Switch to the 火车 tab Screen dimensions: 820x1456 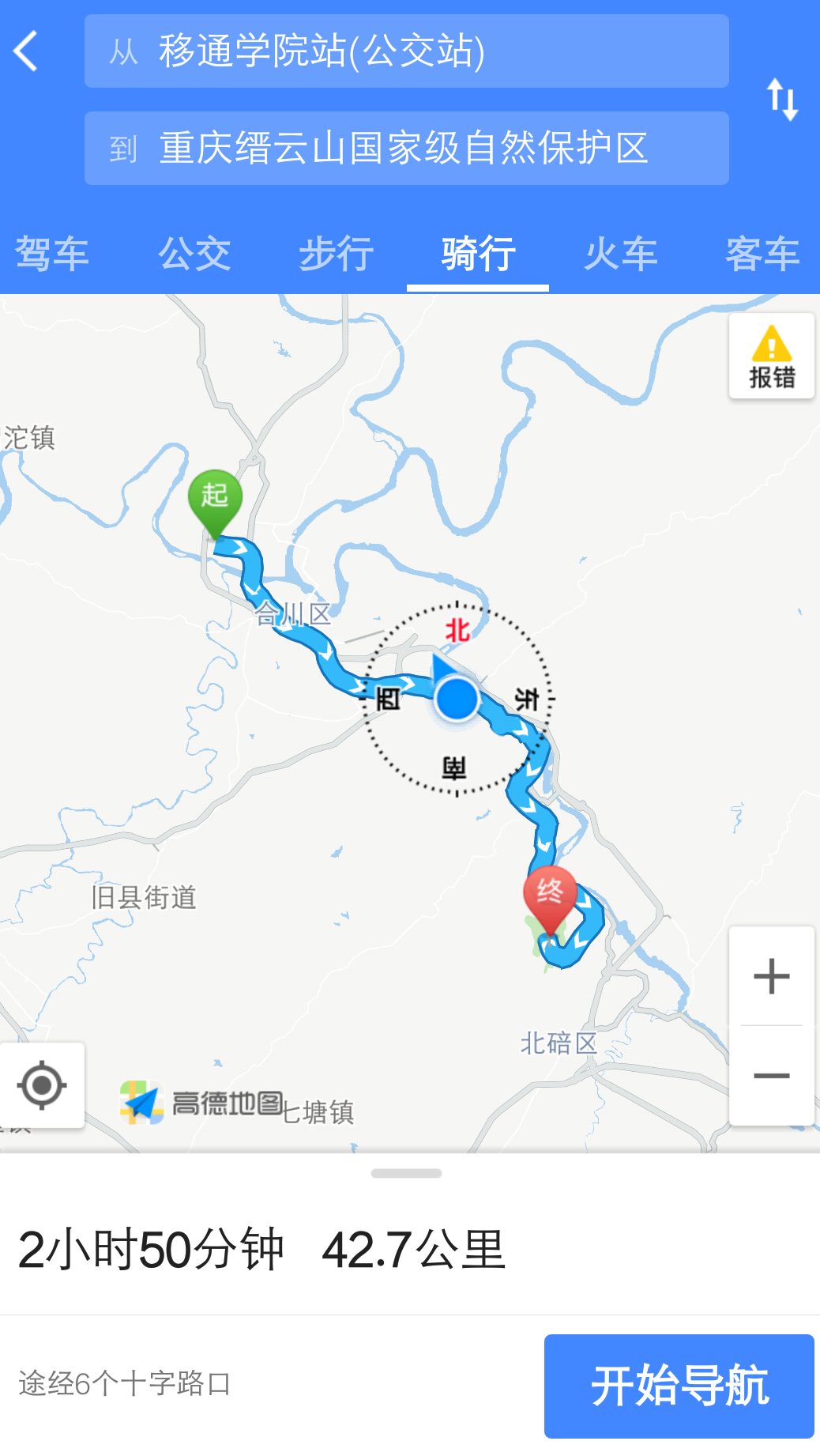(621, 255)
